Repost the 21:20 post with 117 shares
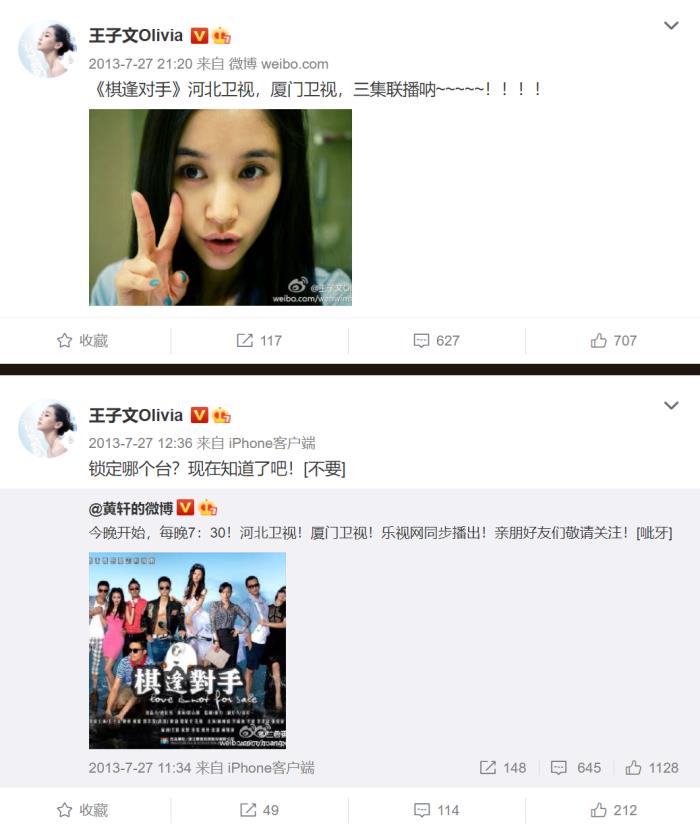The height and width of the screenshot is (830, 700). 259,340
